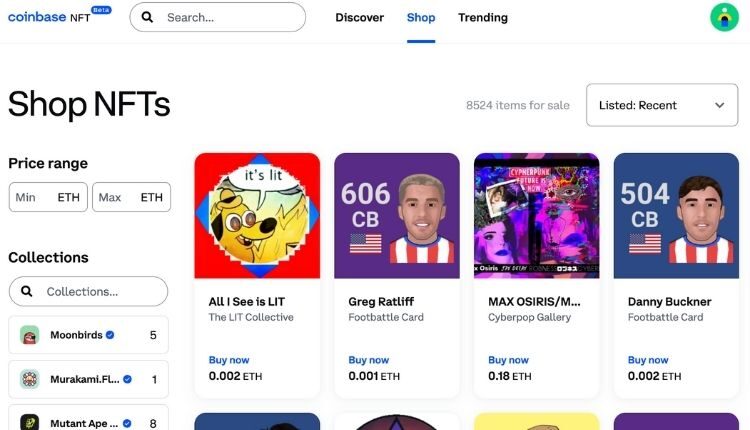This screenshot has width=750, height=430.
Task: Select the Shop tab
Action: [x=421, y=17]
